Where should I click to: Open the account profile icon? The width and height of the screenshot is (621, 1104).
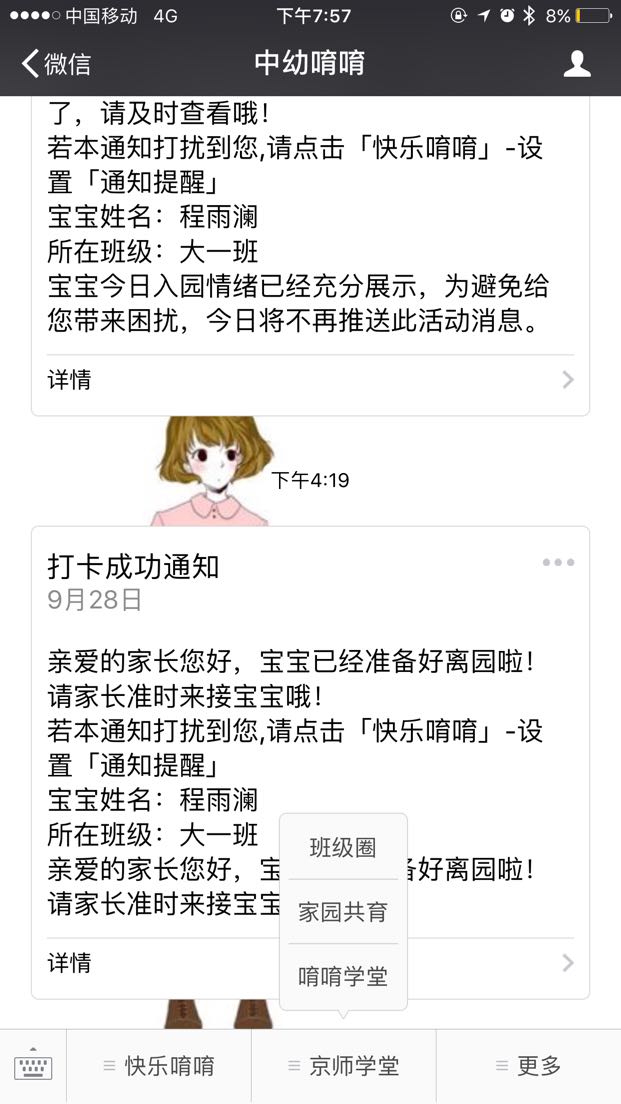[577, 63]
